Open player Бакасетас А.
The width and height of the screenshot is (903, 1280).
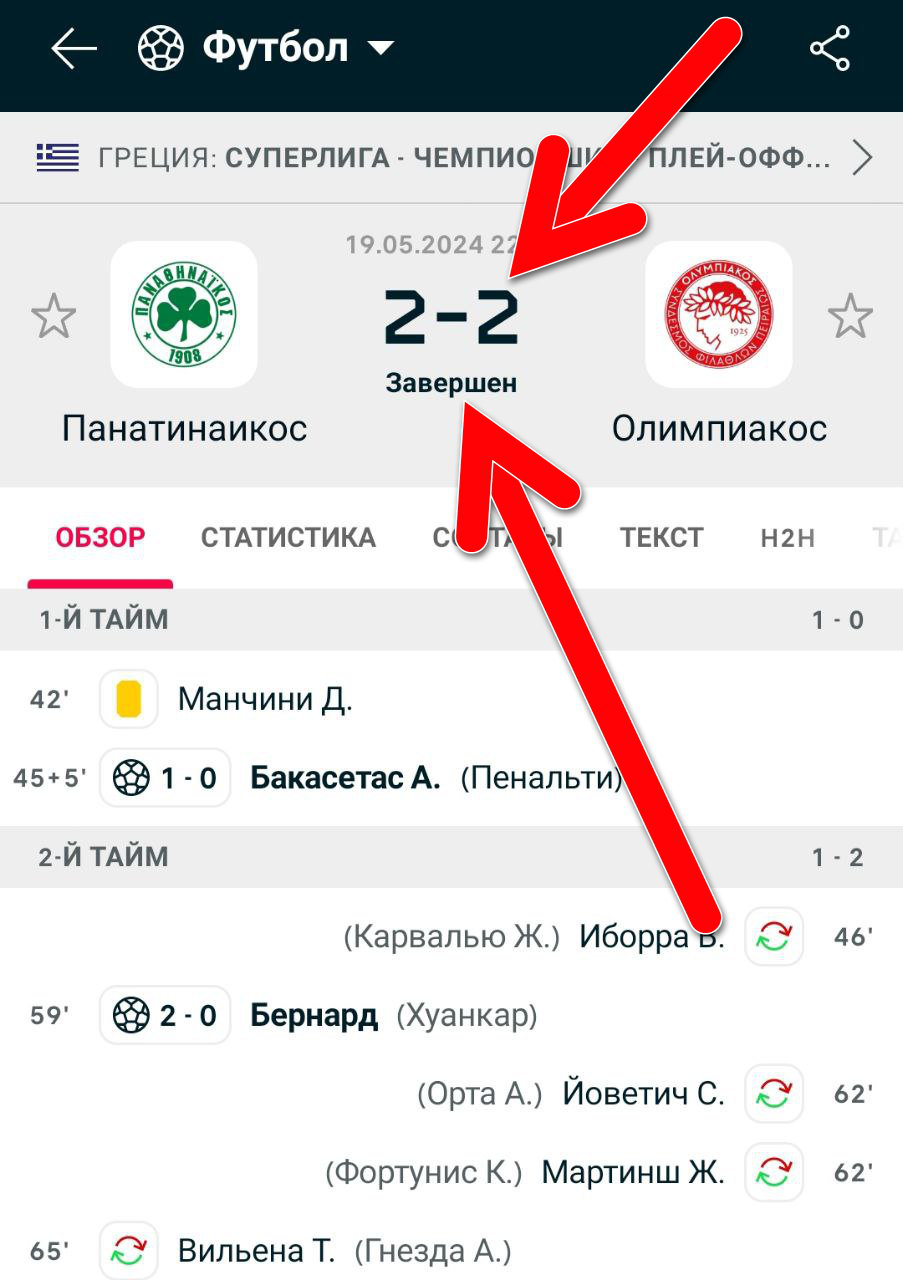tap(345, 778)
